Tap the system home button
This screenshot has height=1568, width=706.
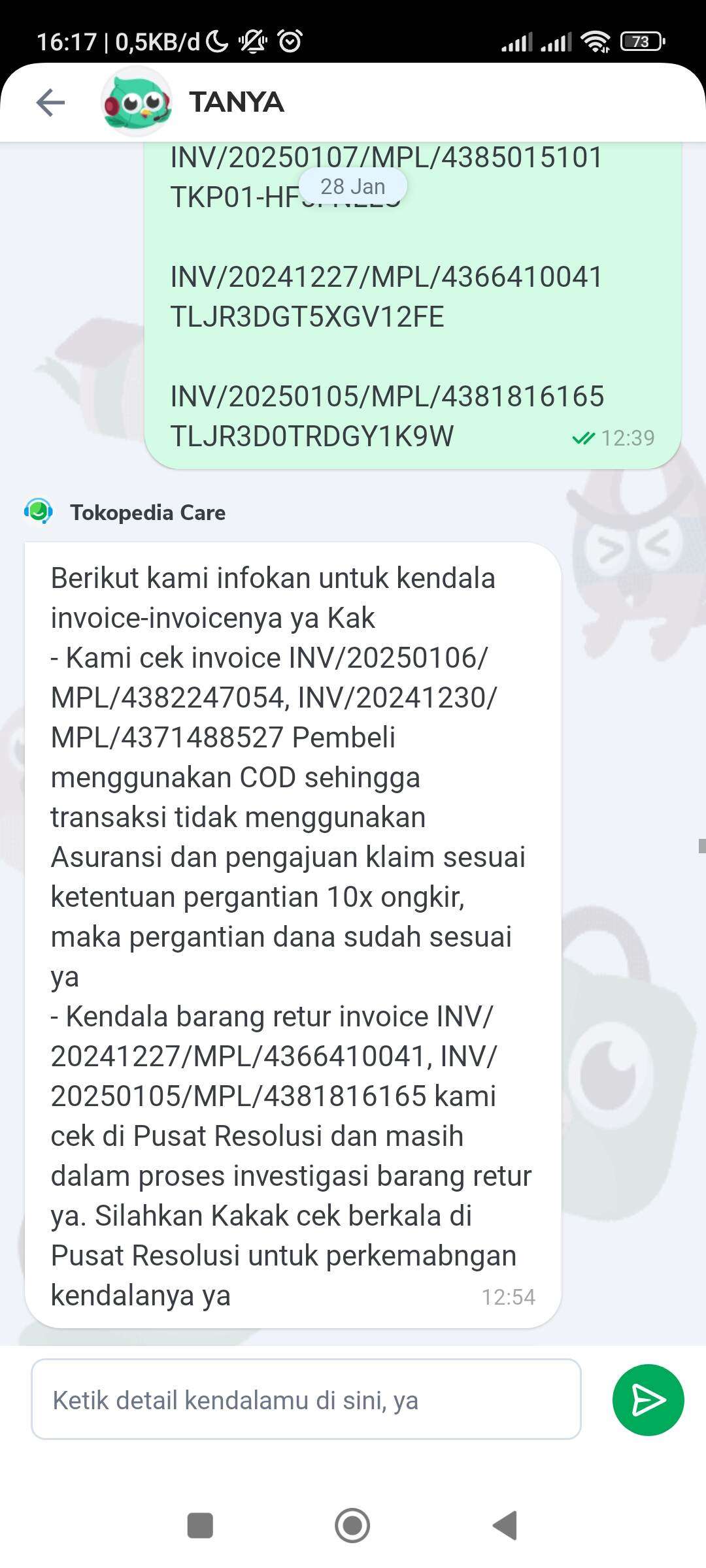click(352, 1526)
